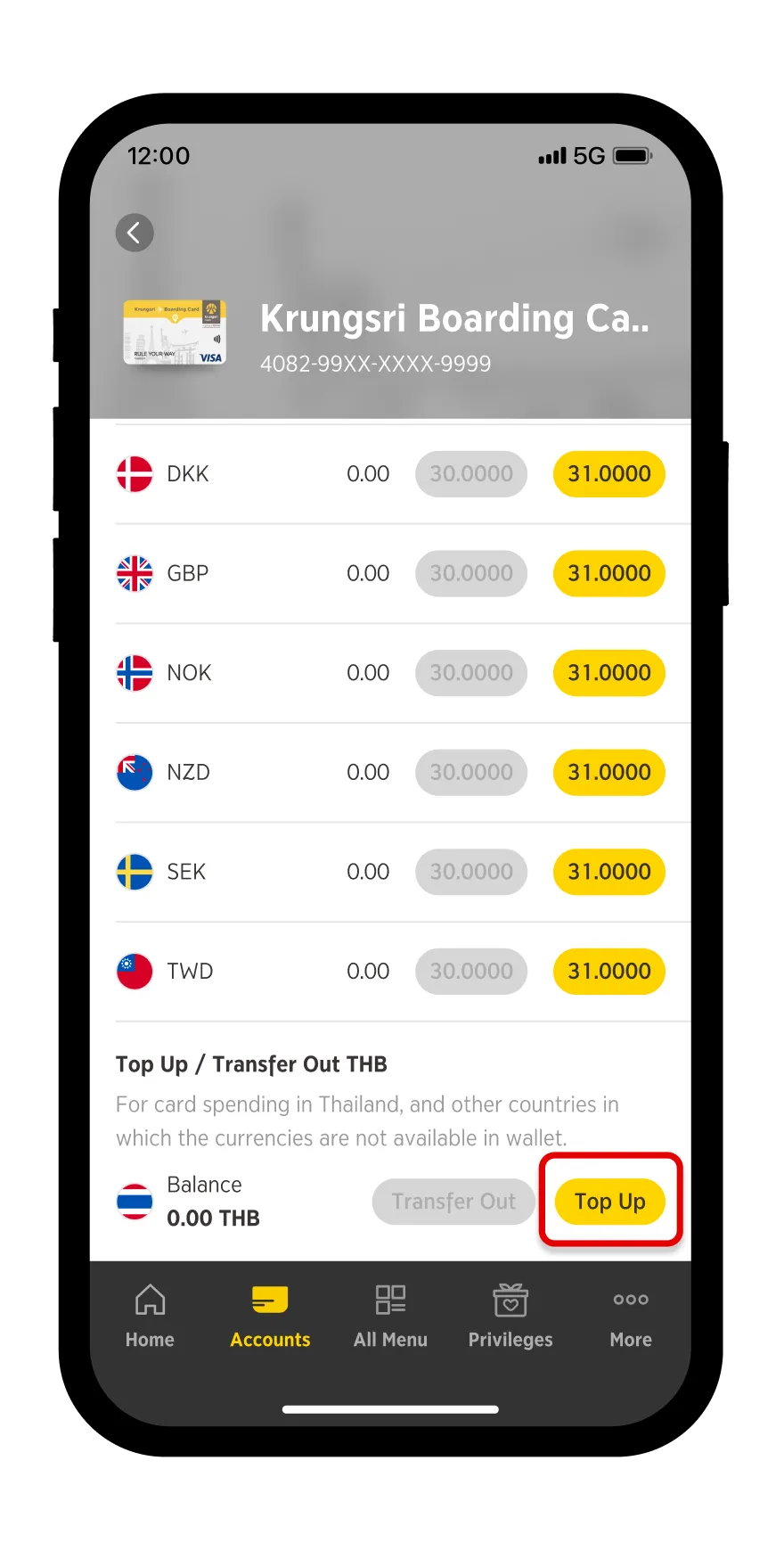This screenshot has height=1551, width=784.
Task: Open the All Menu tab
Action: [390, 1316]
